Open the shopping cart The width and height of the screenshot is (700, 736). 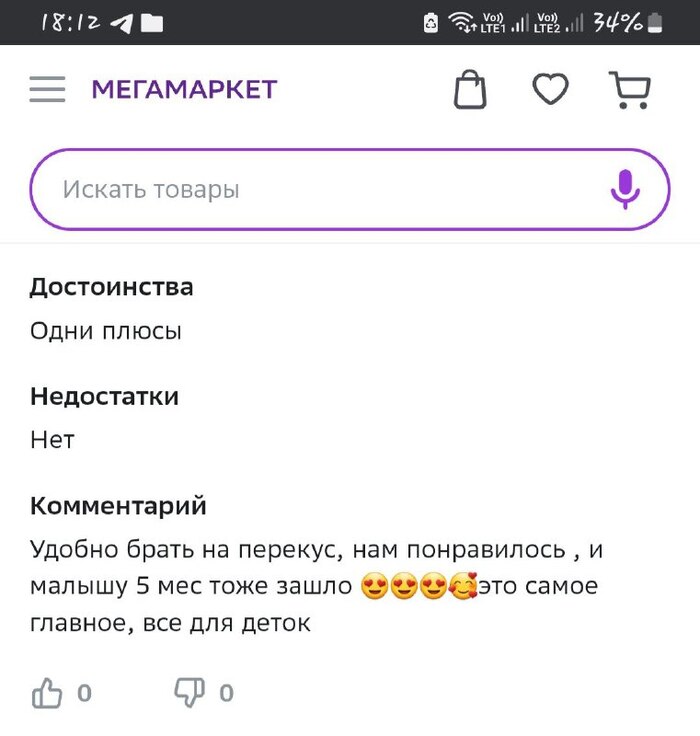tap(630, 90)
